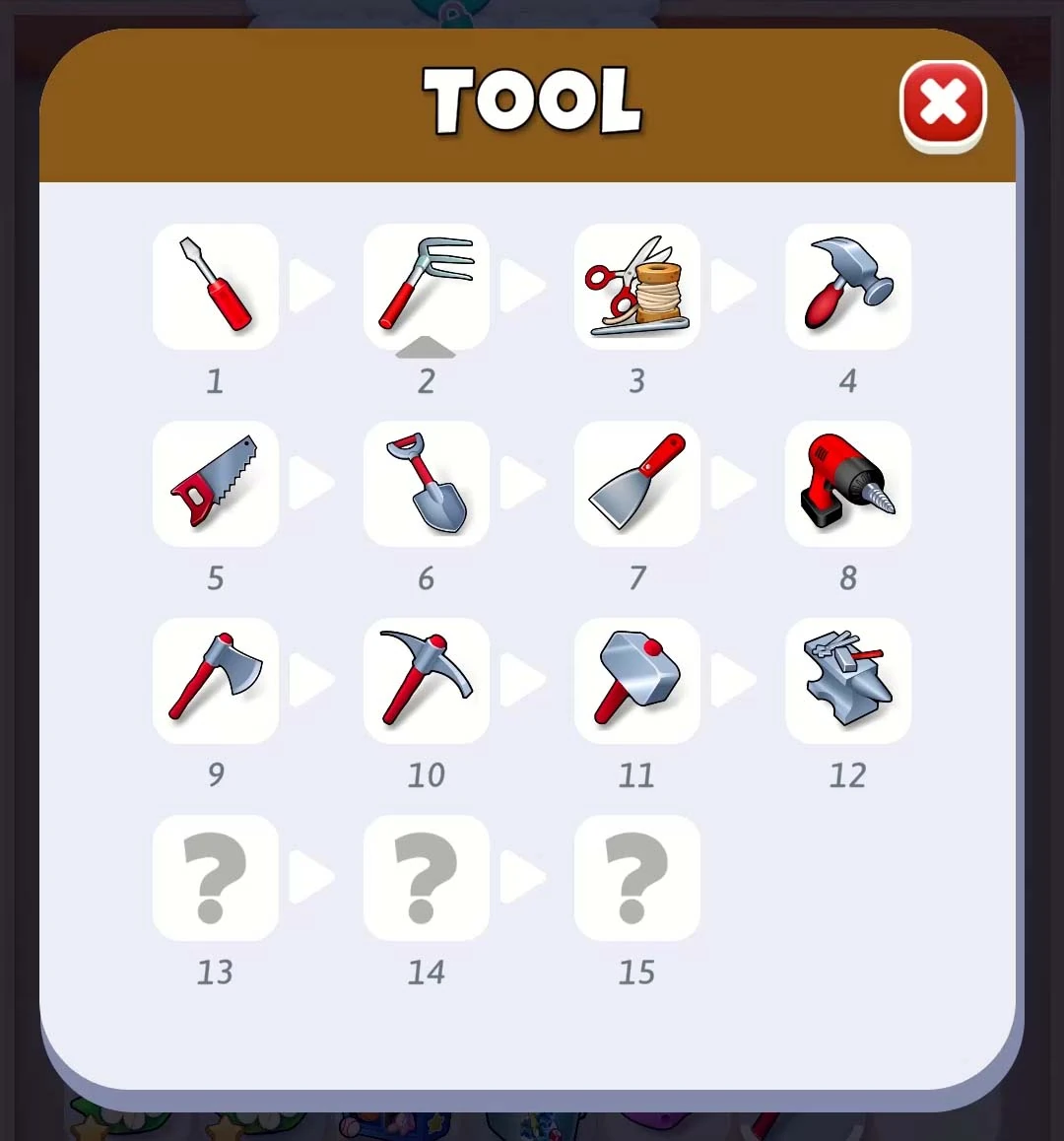Tap the scissors and thread item, level 3

pos(636,286)
